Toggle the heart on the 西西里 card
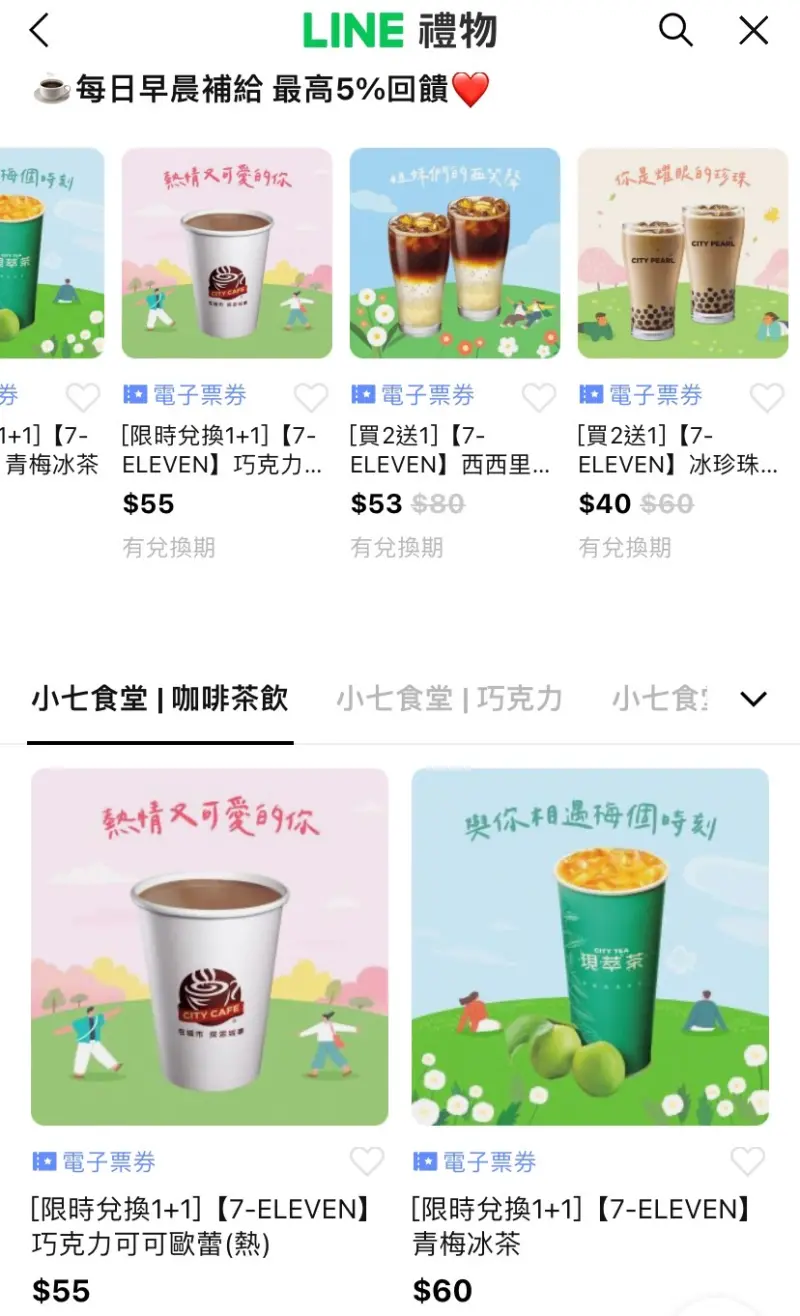 539,397
